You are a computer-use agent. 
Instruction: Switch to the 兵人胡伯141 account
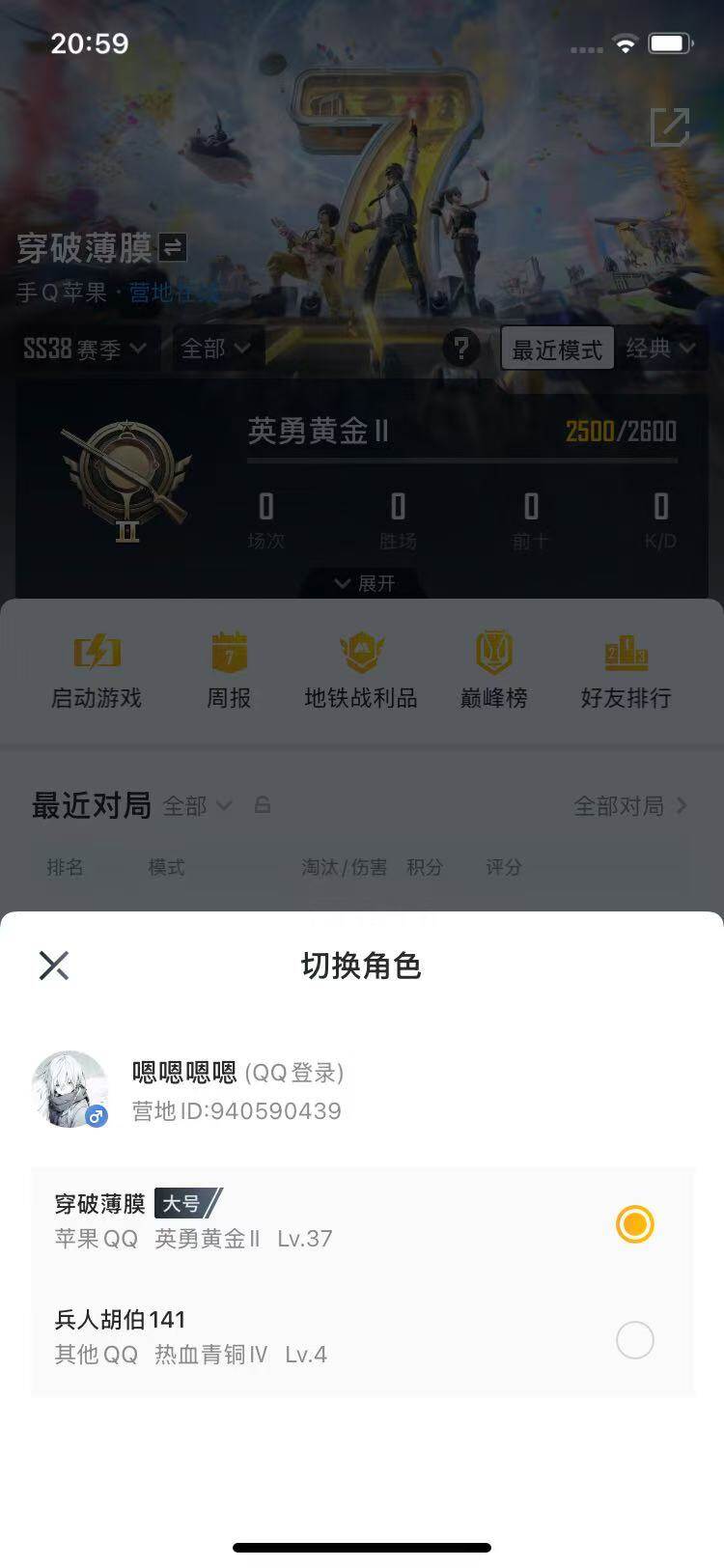point(634,1340)
